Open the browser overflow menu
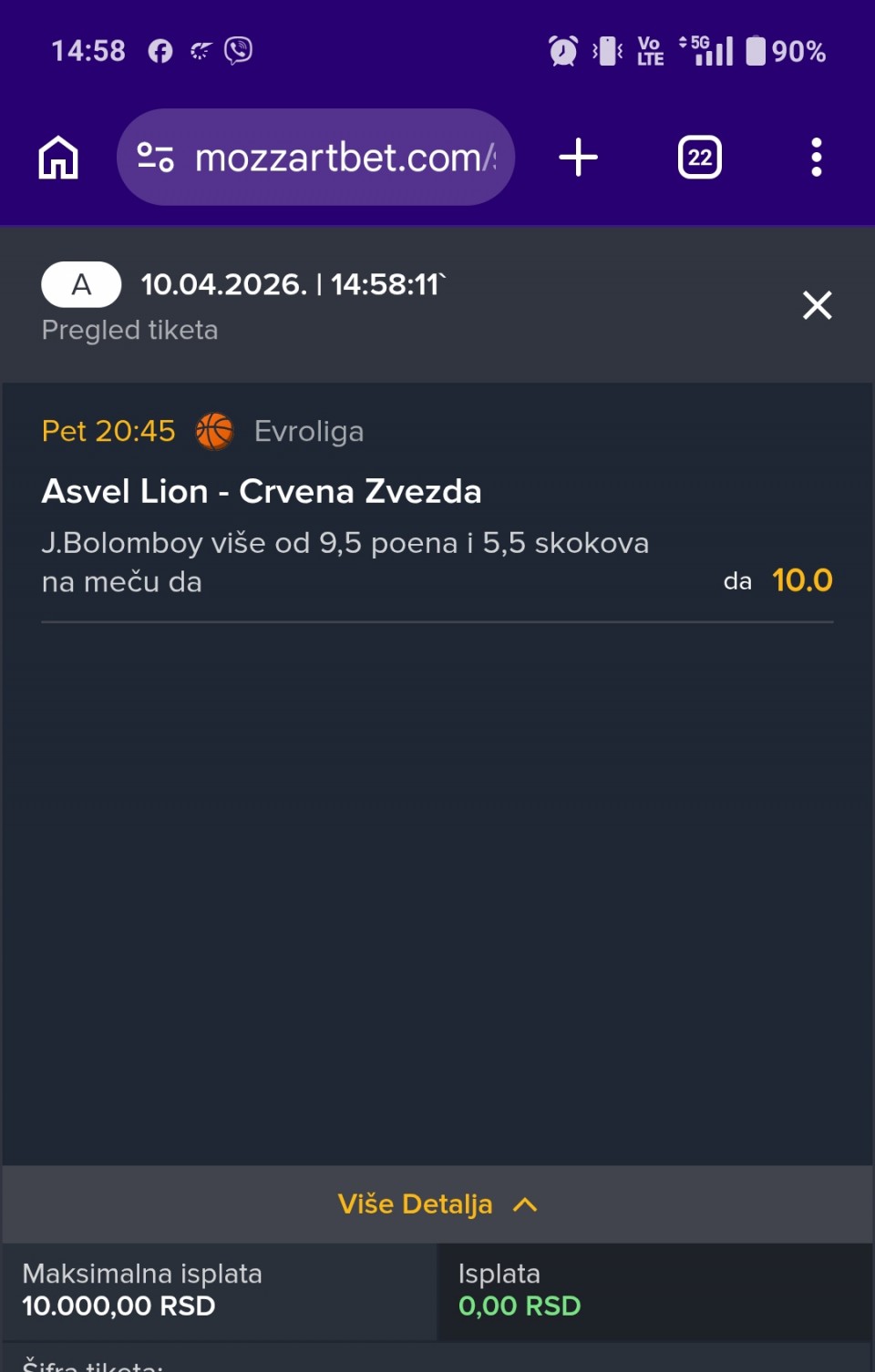The height and width of the screenshot is (1372, 875). [816, 158]
